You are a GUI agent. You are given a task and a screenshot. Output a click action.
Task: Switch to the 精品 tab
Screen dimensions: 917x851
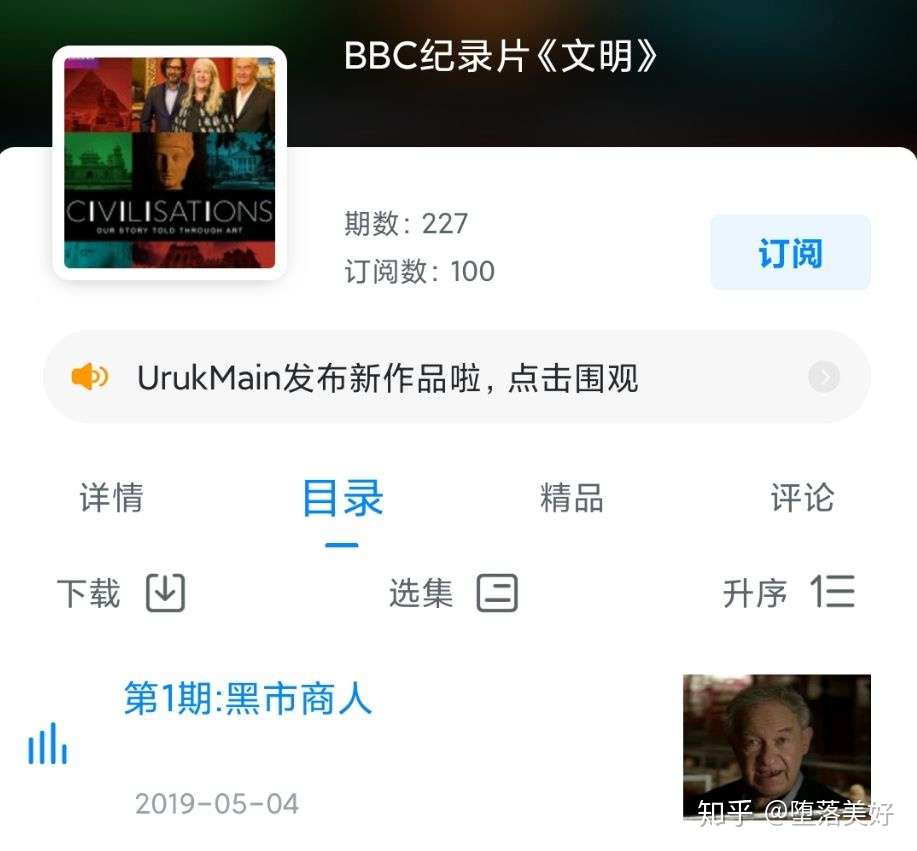click(x=571, y=497)
